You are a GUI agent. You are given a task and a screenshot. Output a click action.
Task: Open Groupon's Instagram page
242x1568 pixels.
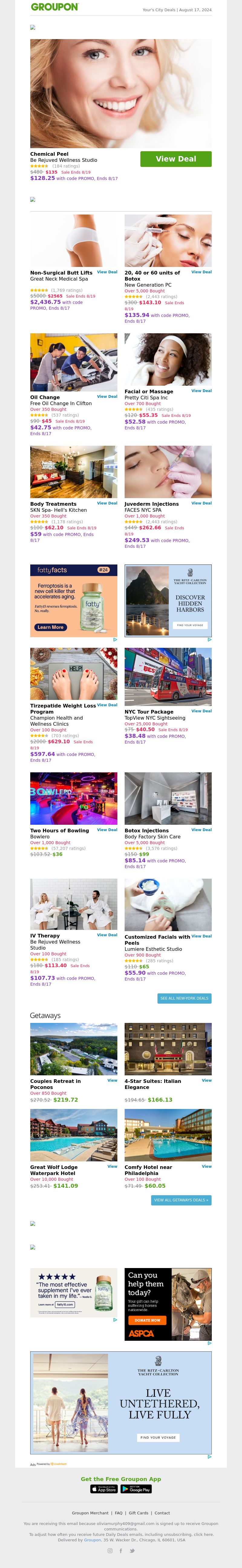coord(110,1551)
